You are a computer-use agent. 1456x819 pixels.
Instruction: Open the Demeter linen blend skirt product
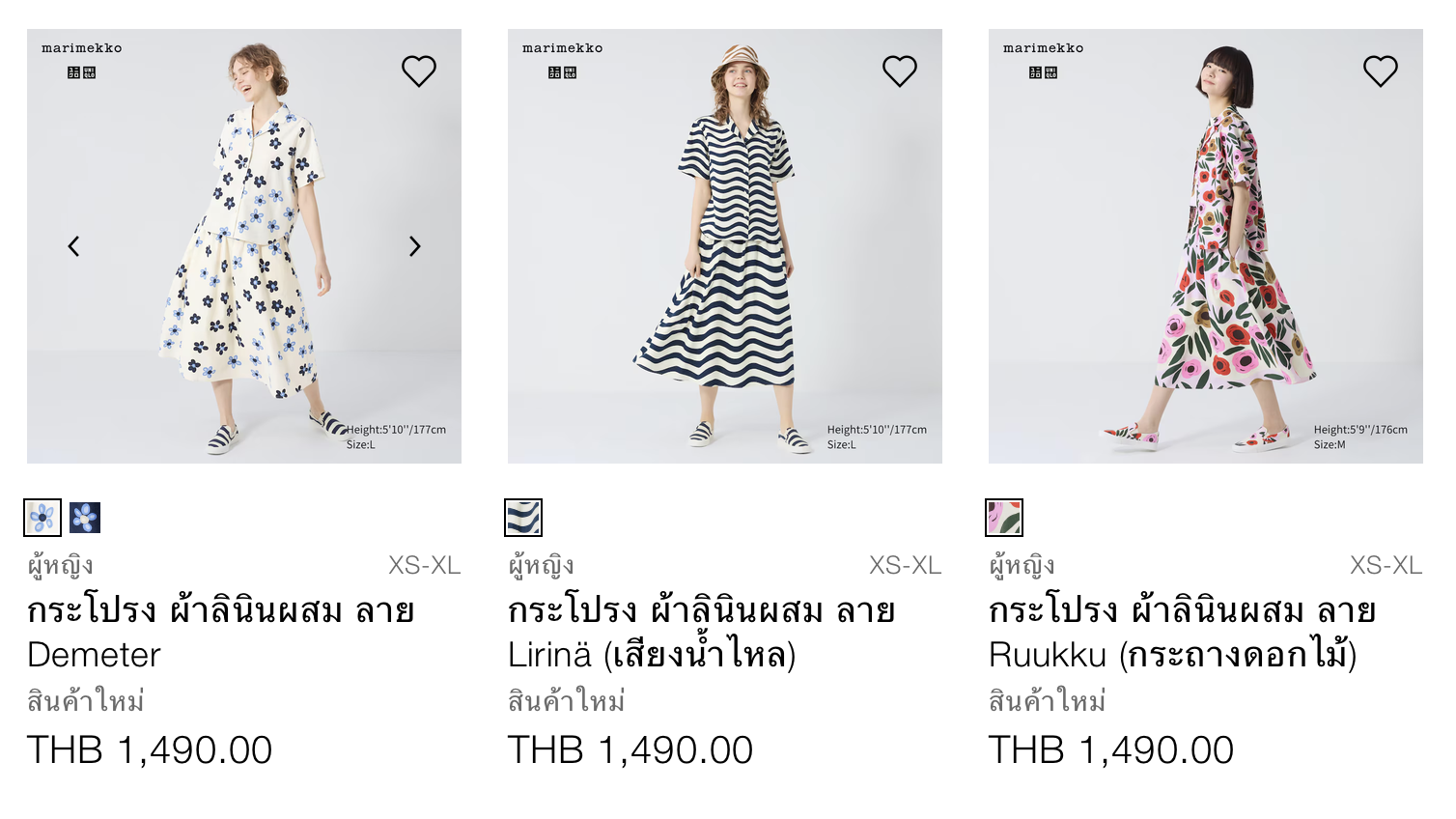pyautogui.click(x=220, y=632)
